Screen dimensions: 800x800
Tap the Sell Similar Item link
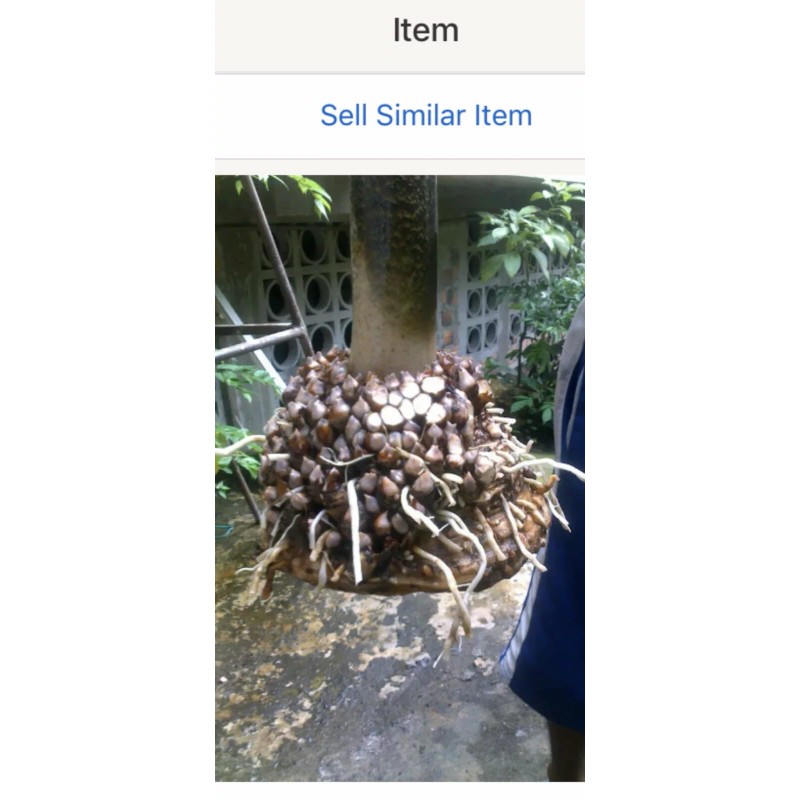click(425, 115)
